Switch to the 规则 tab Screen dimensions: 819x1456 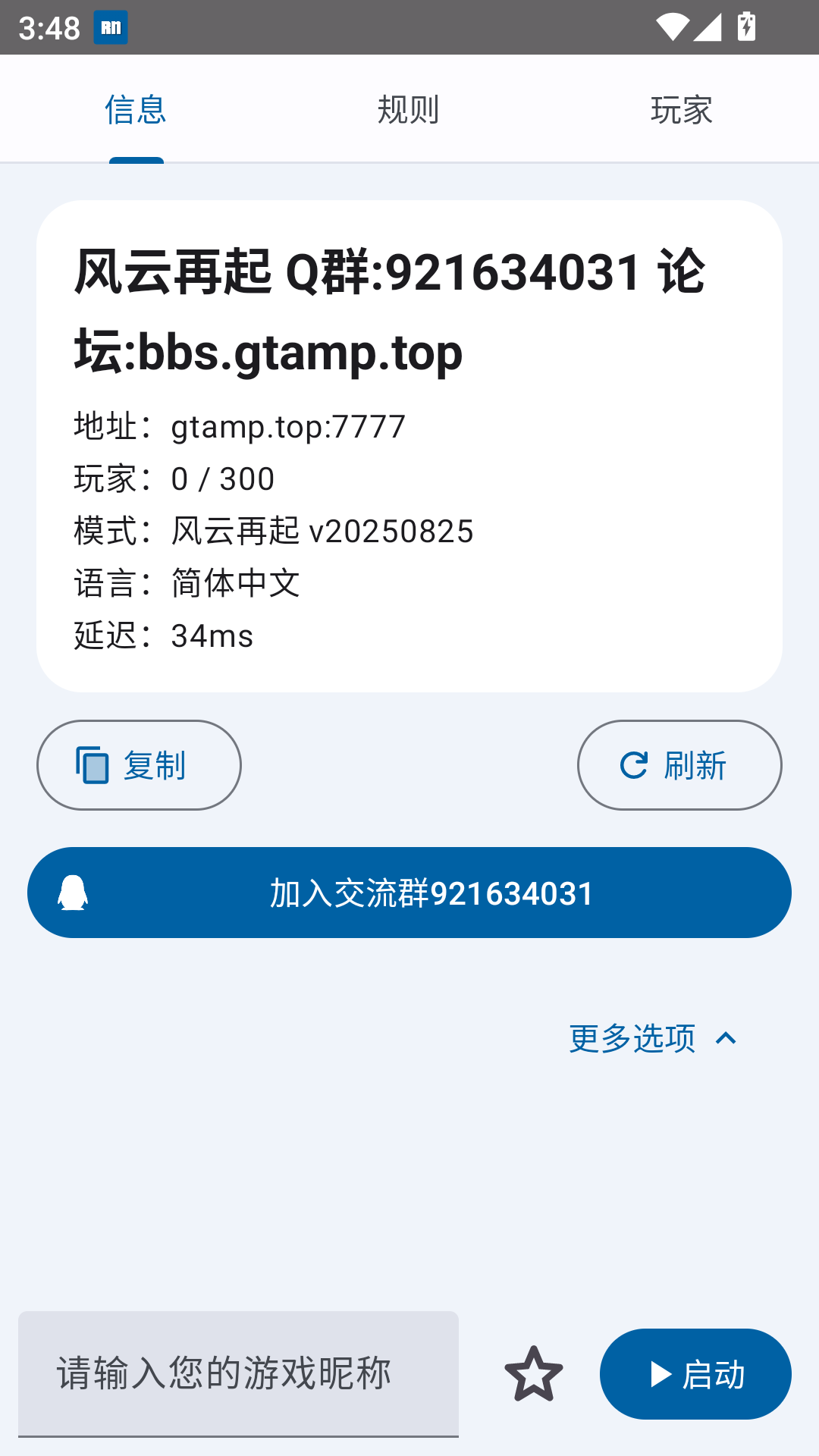[x=409, y=108]
